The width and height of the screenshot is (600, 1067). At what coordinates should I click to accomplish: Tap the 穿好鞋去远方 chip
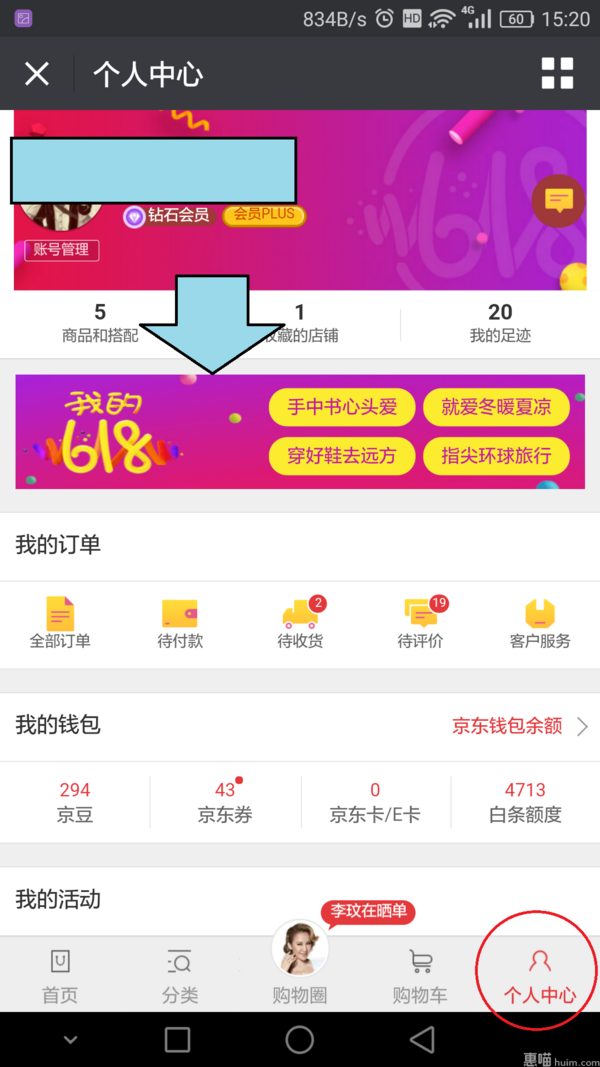tap(342, 456)
